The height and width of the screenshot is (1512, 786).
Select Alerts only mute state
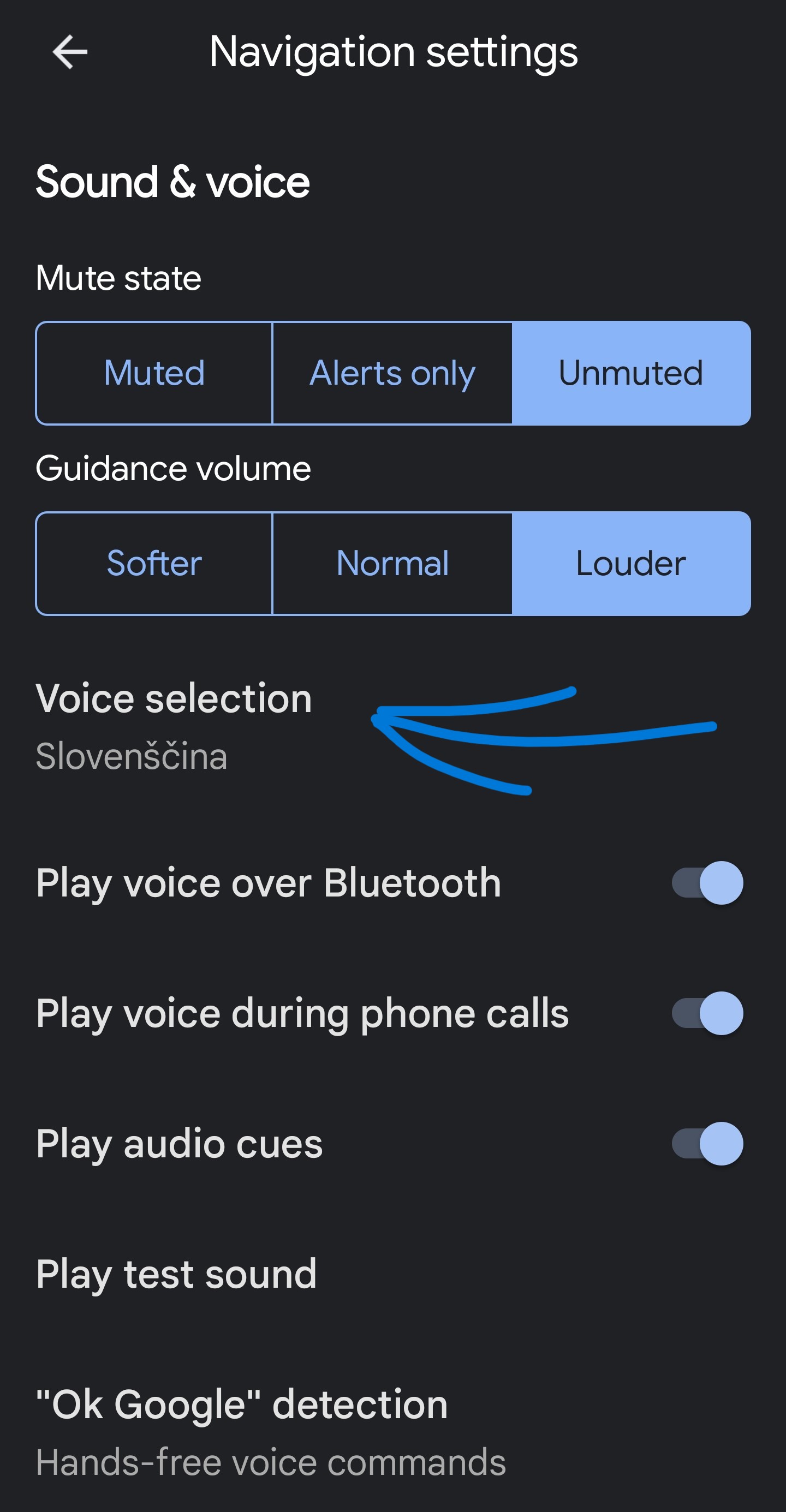click(x=392, y=373)
